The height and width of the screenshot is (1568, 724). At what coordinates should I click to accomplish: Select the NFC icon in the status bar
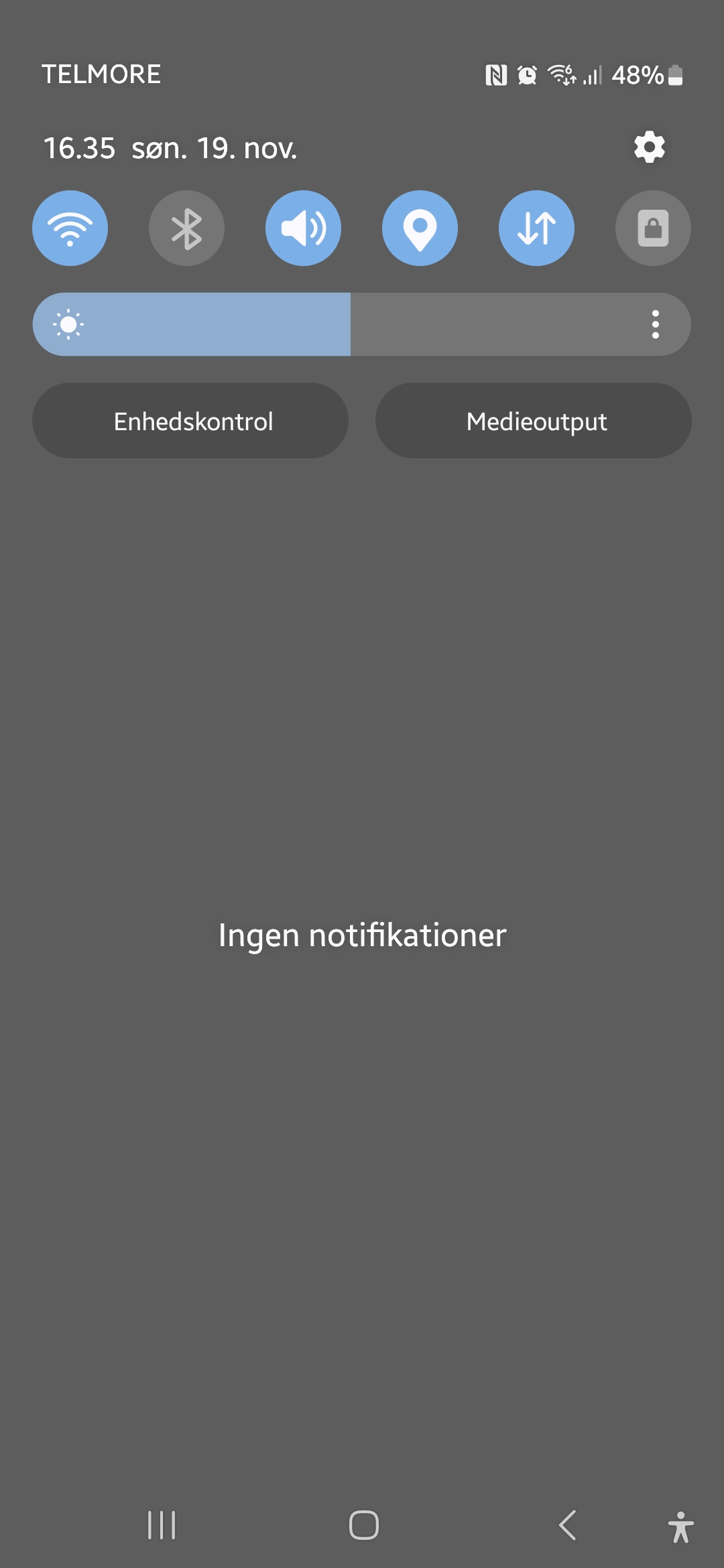[x=496, y=74]
